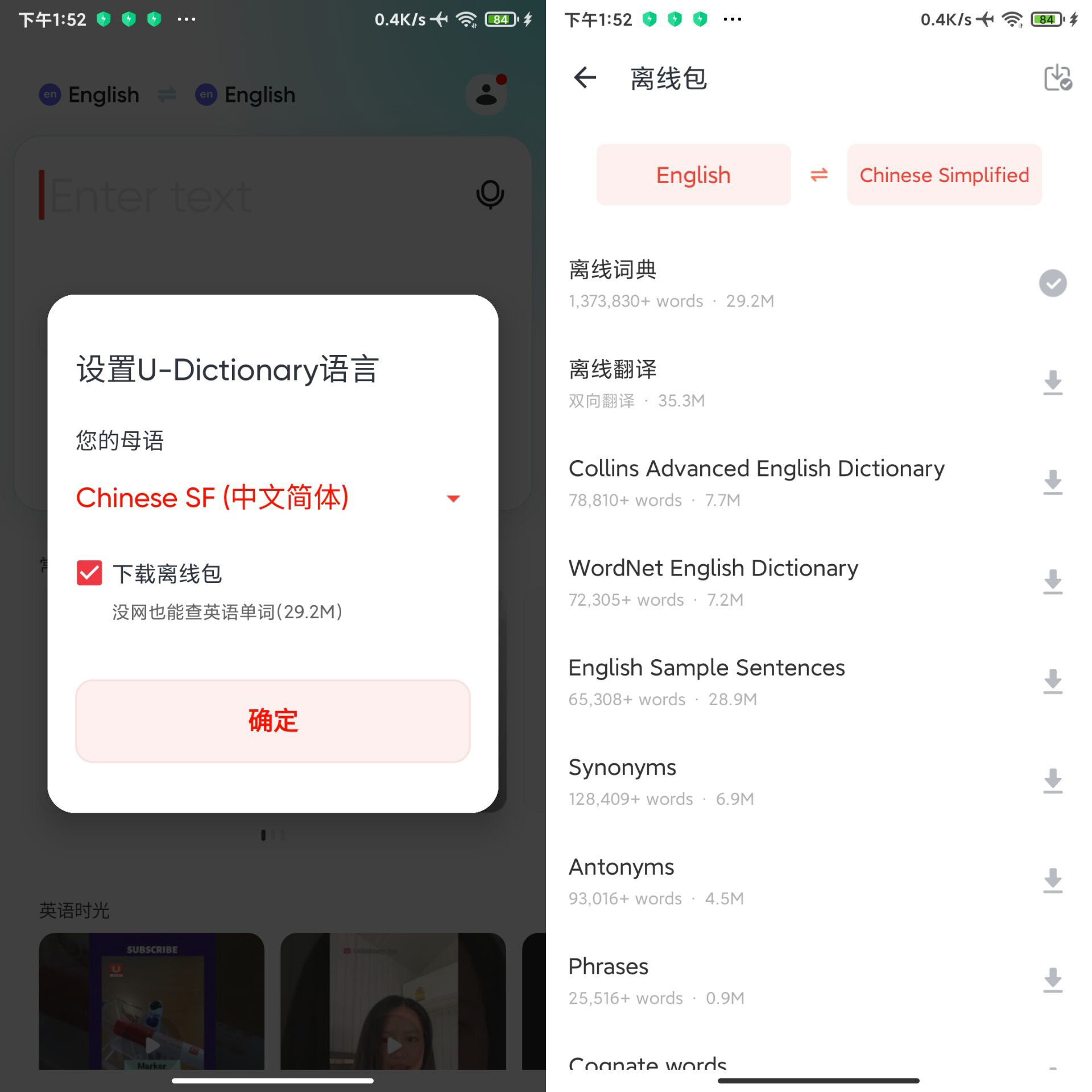
Task: Swap languages on the 离线包 page
Action: (818, 175)
